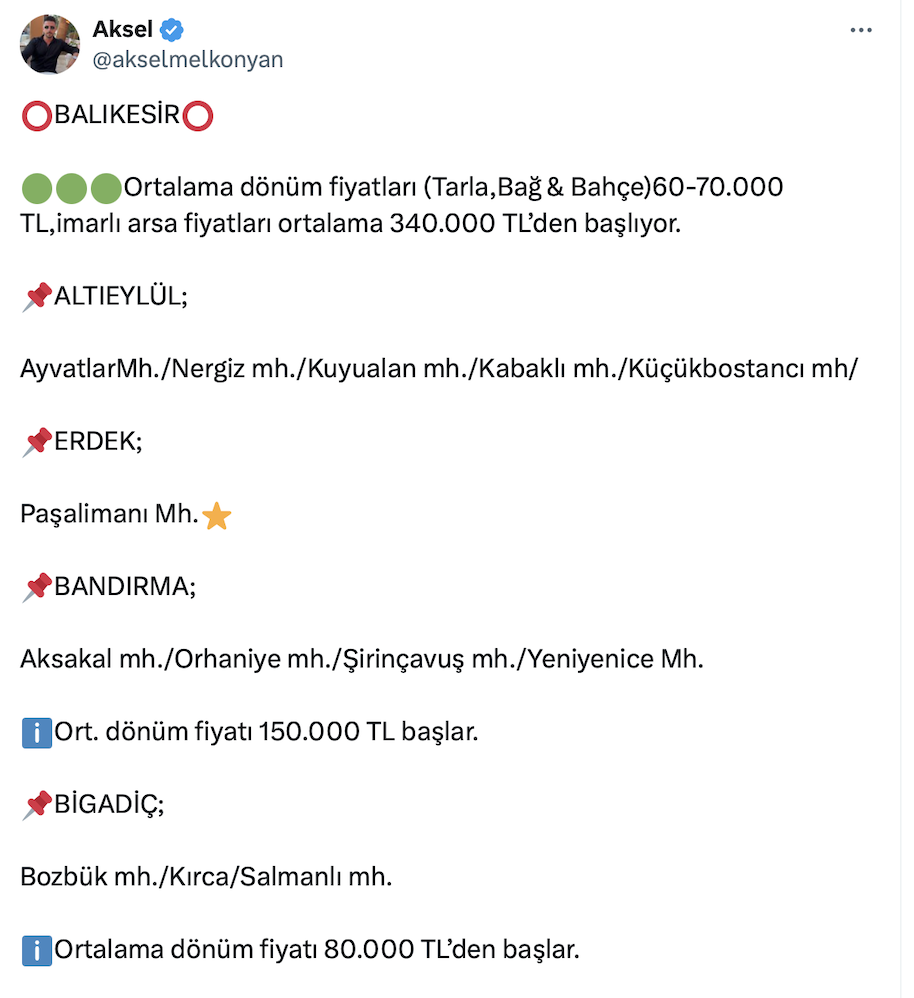
Task: Open Aksel's profile picture
Action: [x=49, y=44]
